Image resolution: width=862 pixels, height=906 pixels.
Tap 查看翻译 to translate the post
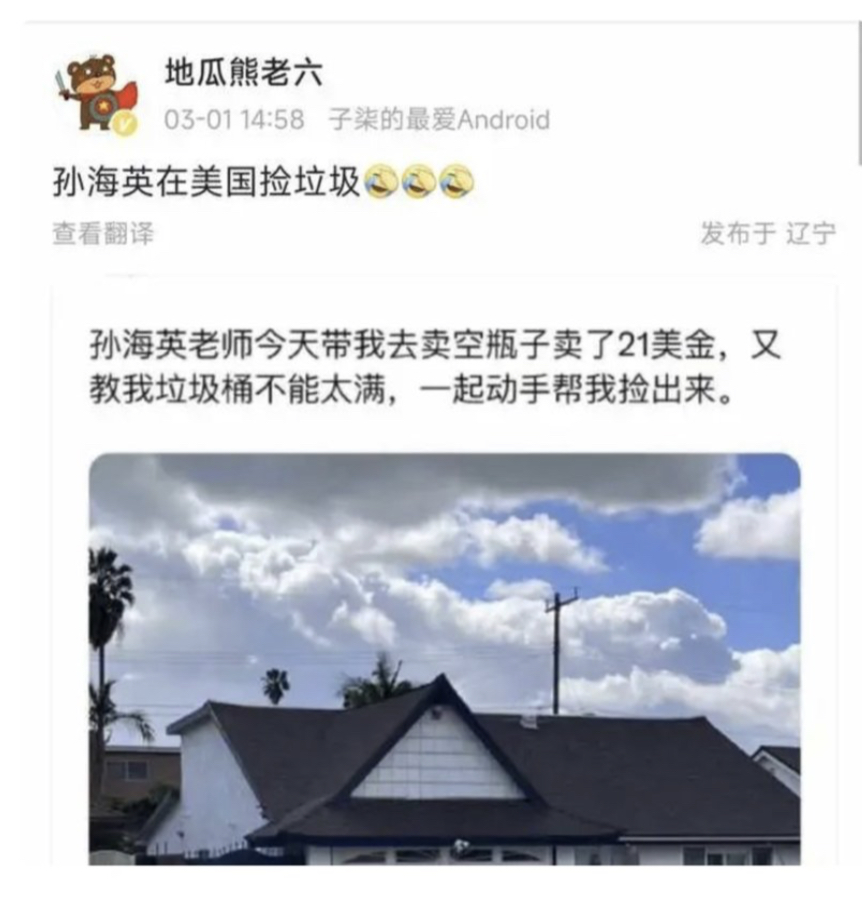click(x=103, y=234)
